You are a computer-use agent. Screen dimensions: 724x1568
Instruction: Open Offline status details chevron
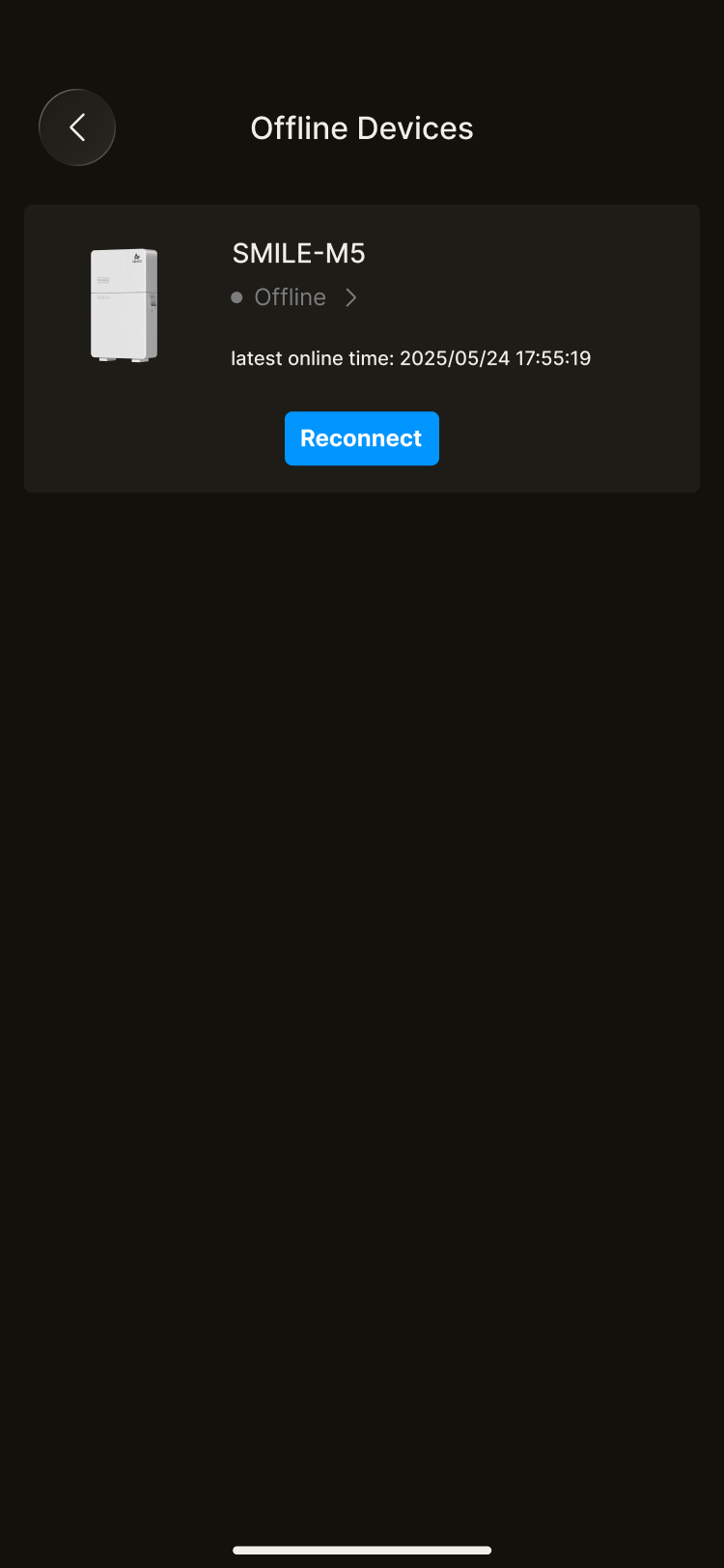351,297
